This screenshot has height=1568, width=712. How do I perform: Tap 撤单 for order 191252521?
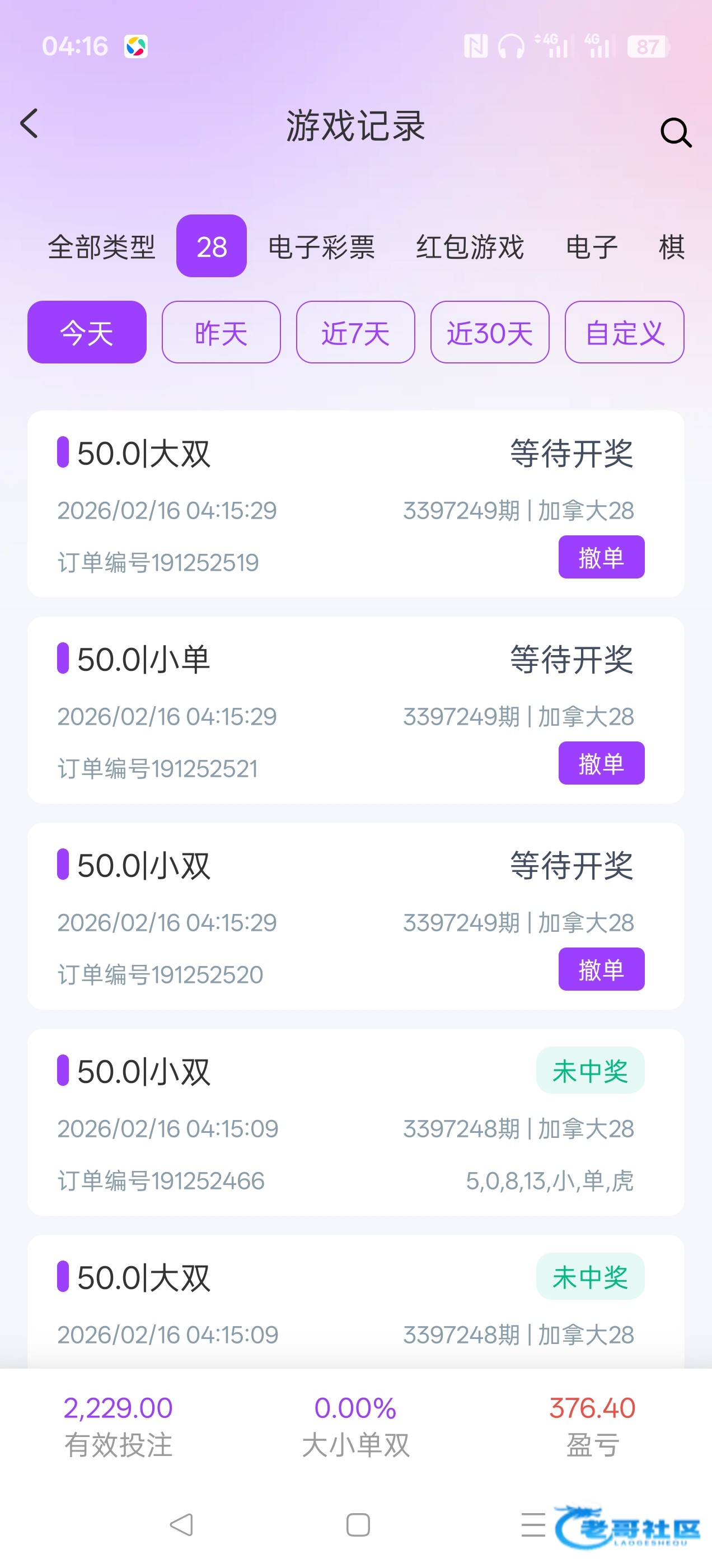click(x=601, y=763)
